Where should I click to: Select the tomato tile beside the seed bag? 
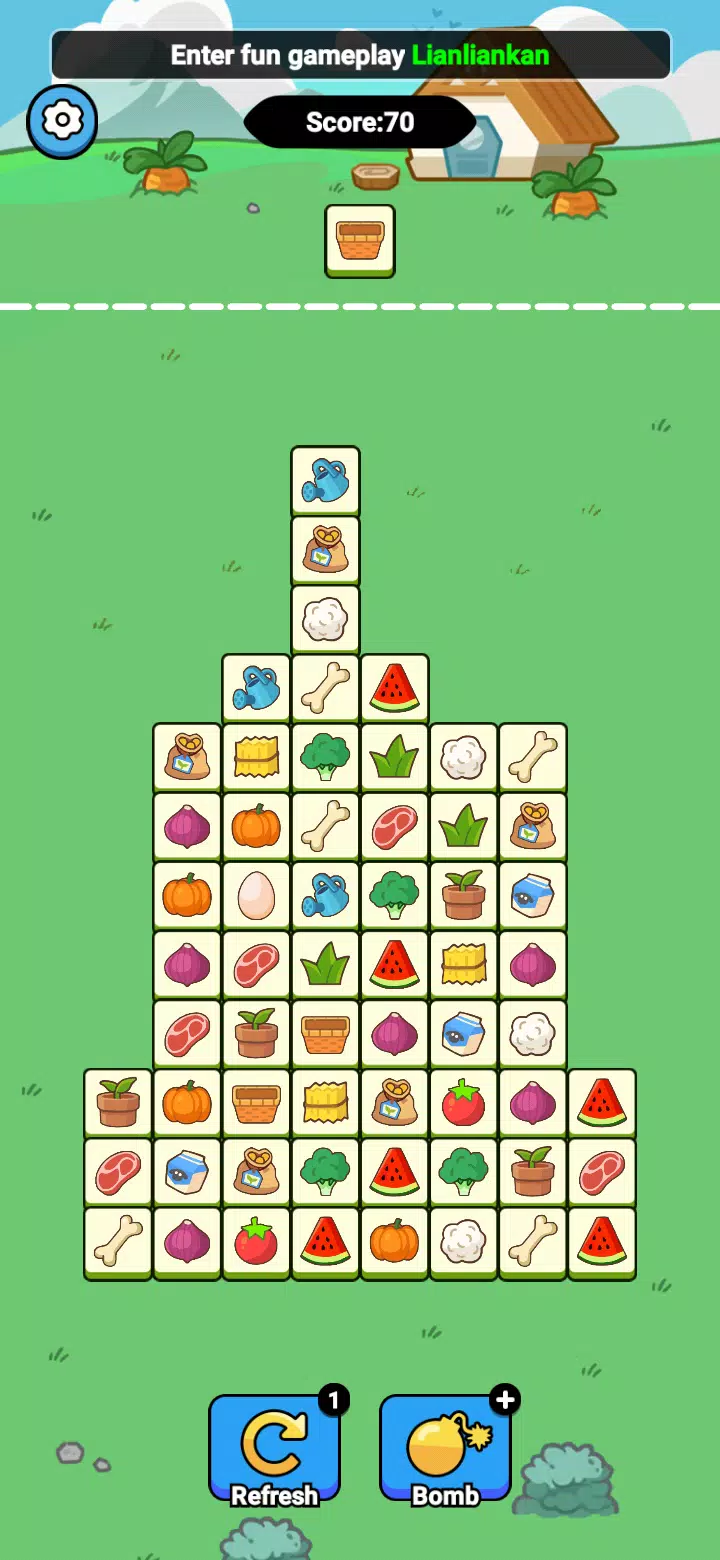[x=463, y=1103]
